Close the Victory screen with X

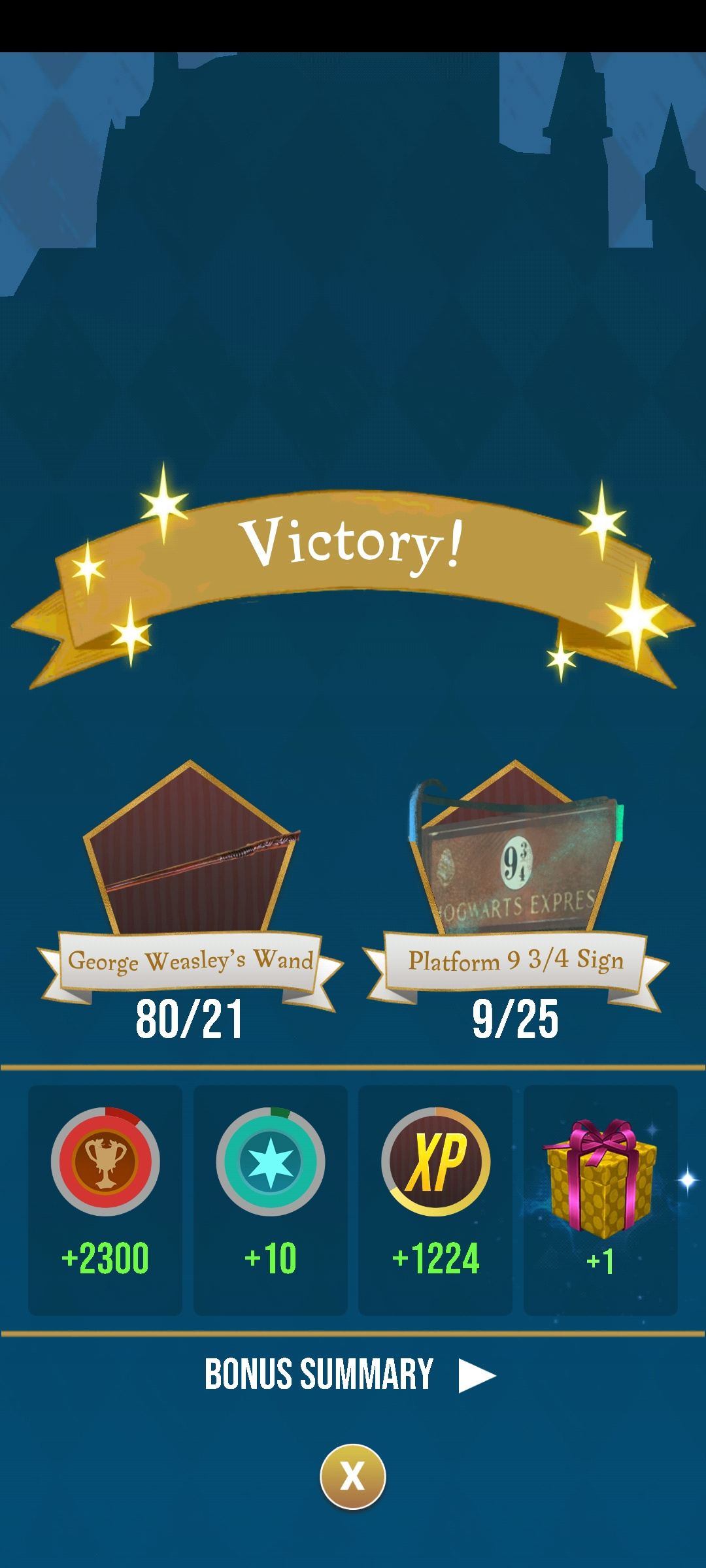point(353,1477)
